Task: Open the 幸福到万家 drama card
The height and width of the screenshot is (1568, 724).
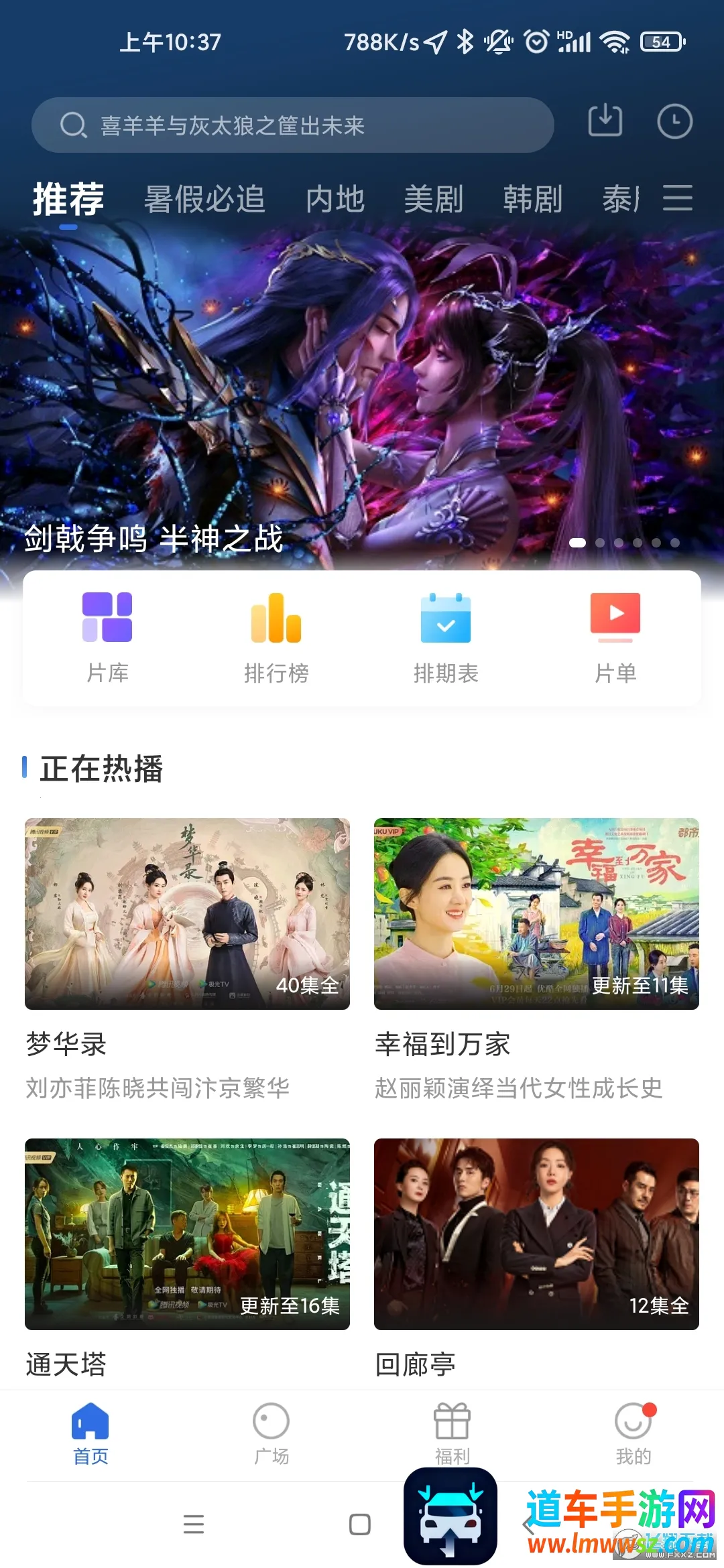Action: tap(536, 913)
